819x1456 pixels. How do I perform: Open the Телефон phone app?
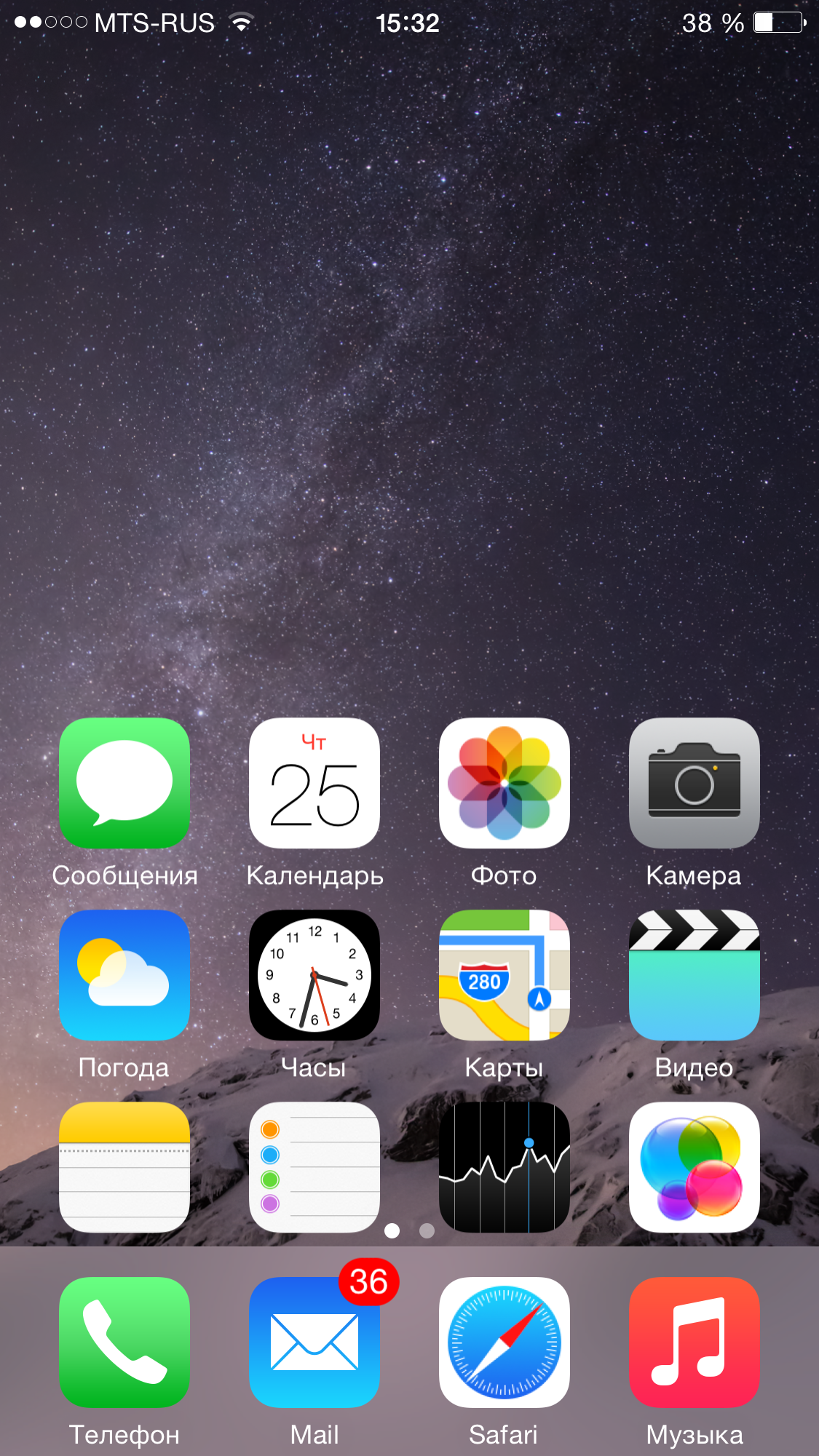(124, 1342)
